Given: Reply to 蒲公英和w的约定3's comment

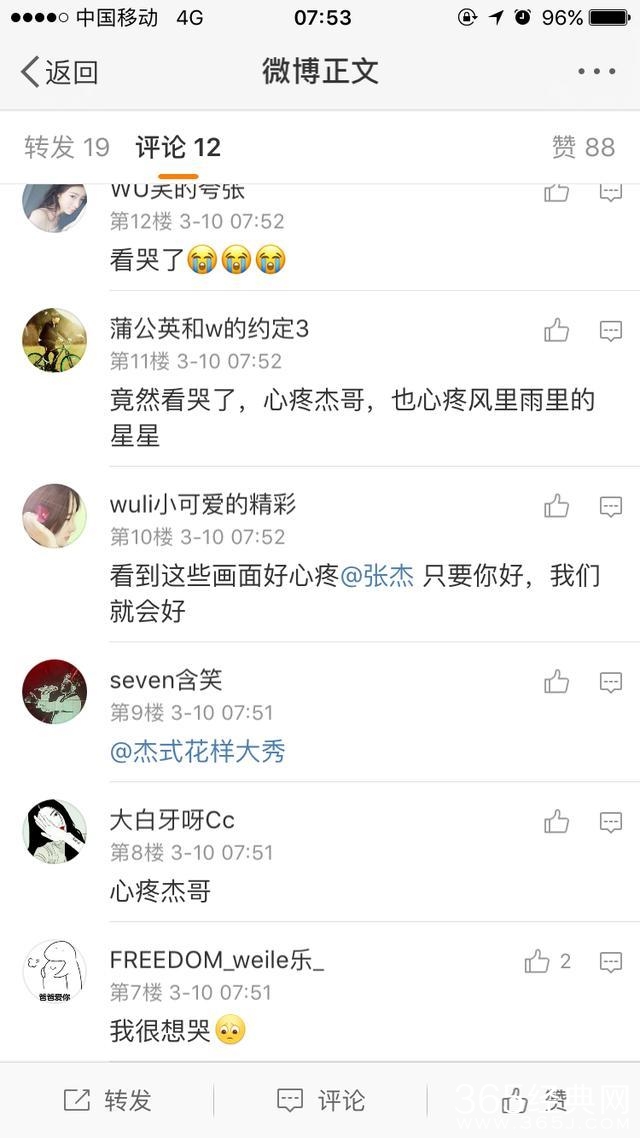Looking at the screenshot, I should coord(611,330).
